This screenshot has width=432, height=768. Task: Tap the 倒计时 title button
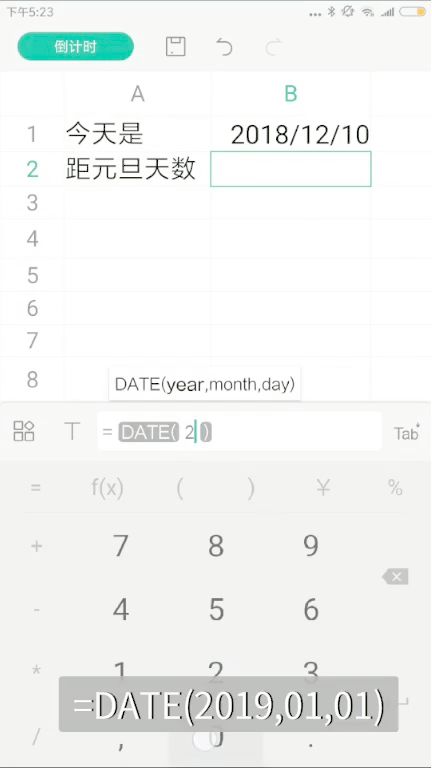pos(75,47)
